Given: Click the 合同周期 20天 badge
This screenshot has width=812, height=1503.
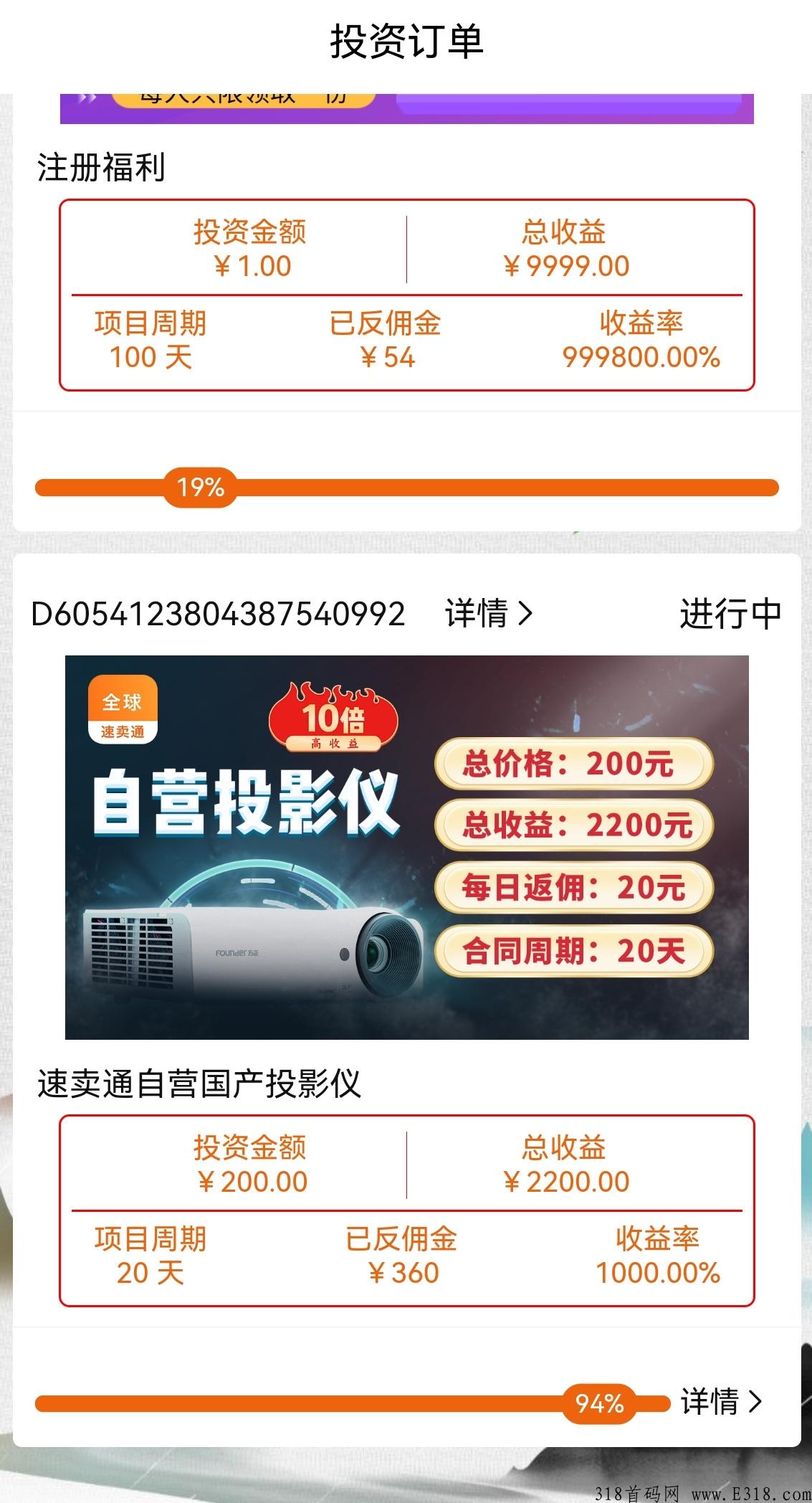Looking at the screenshot, I should point(571,949).
